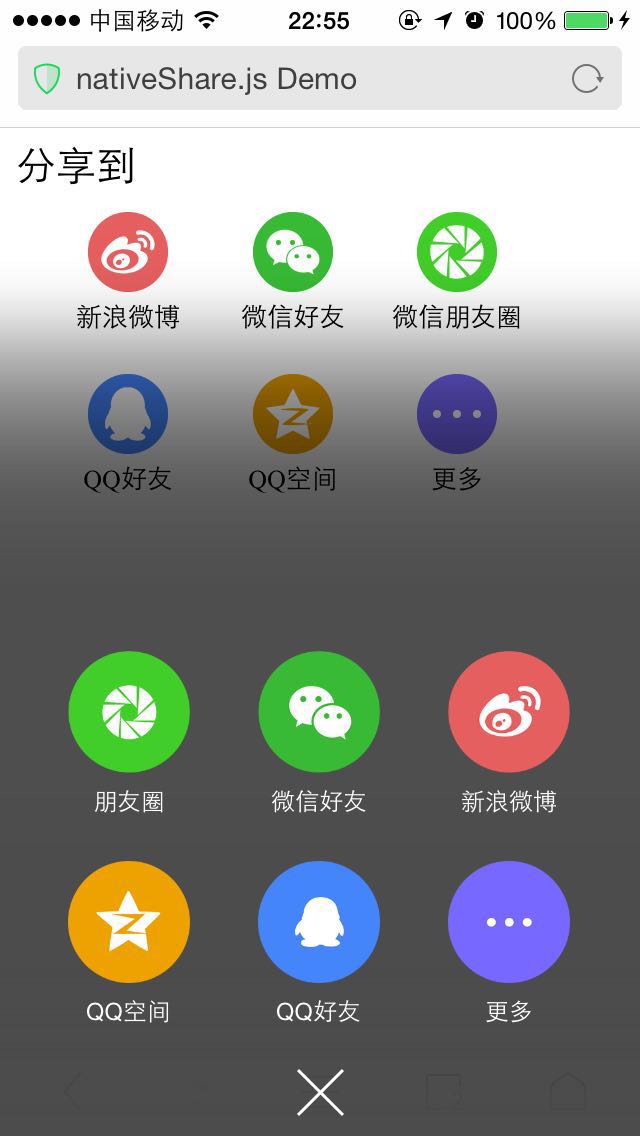Screen dimensions: 640x1136
Task: Dismiss the share sheet with the X
Action: (x=320, y=1092)
